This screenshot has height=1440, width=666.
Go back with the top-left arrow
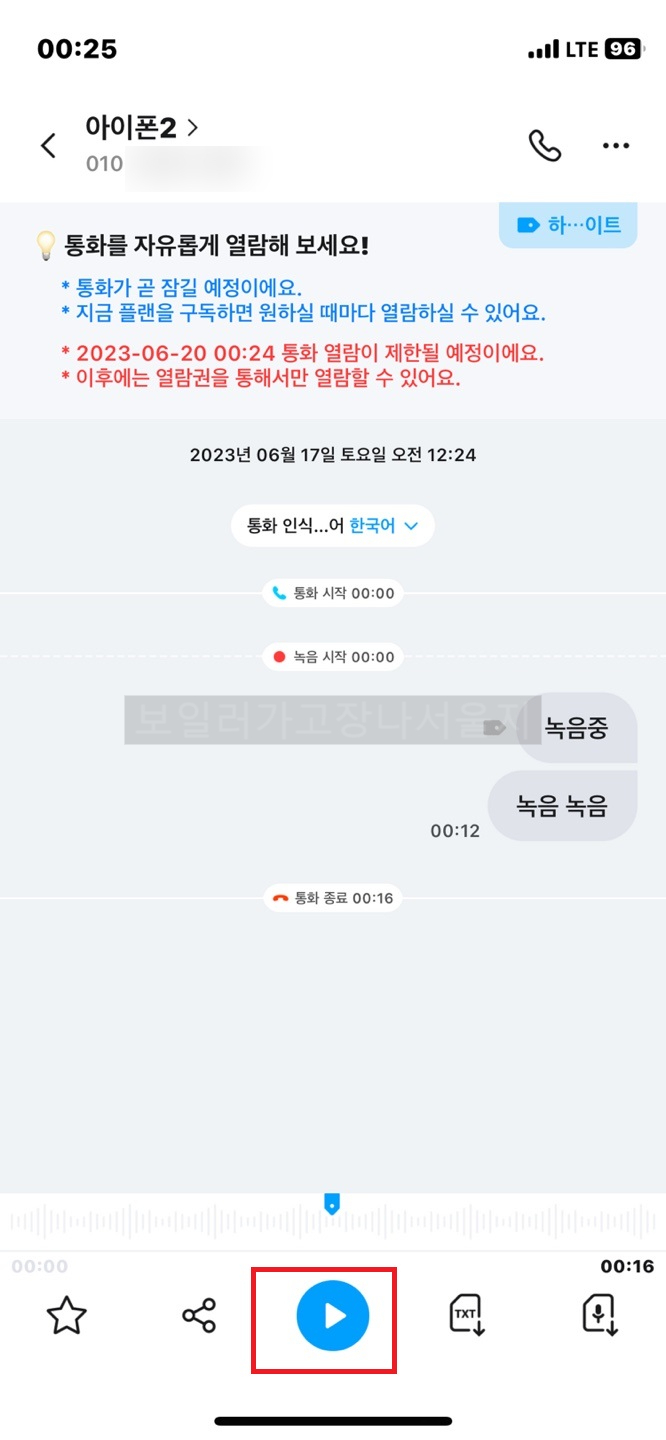(x=47, y=146)
